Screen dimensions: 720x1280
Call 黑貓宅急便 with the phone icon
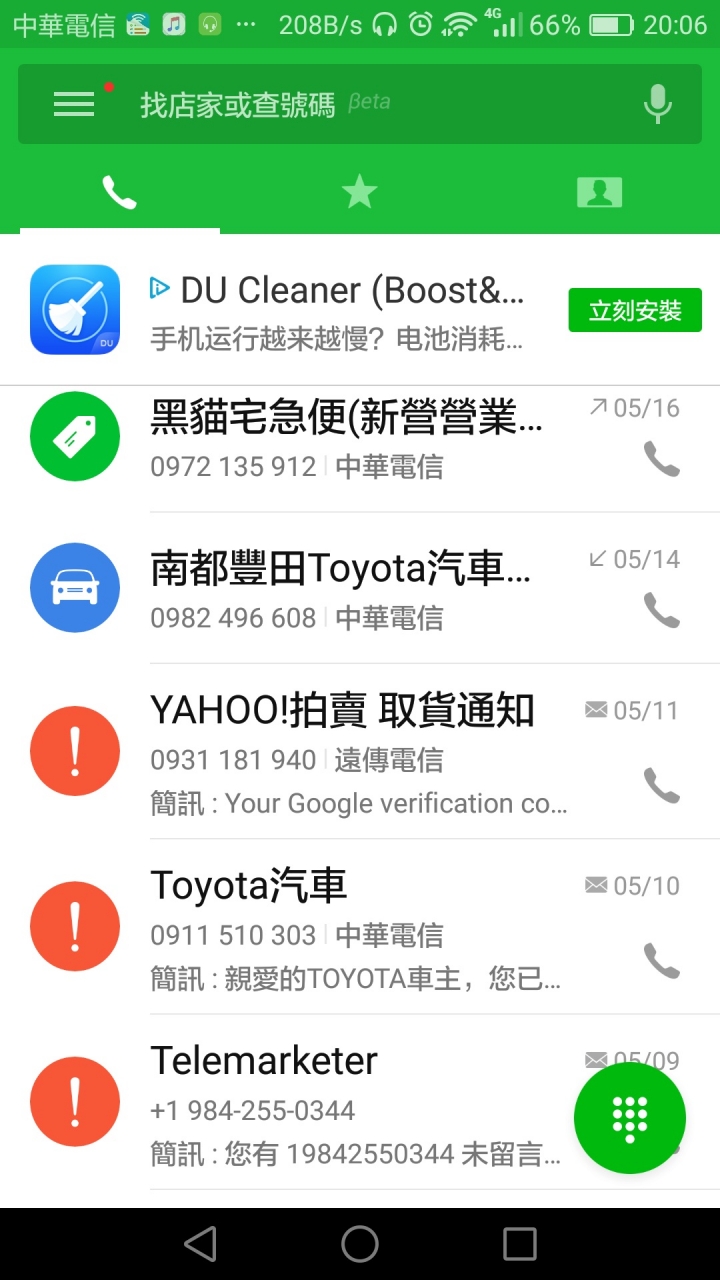click(x=661, y=459)
